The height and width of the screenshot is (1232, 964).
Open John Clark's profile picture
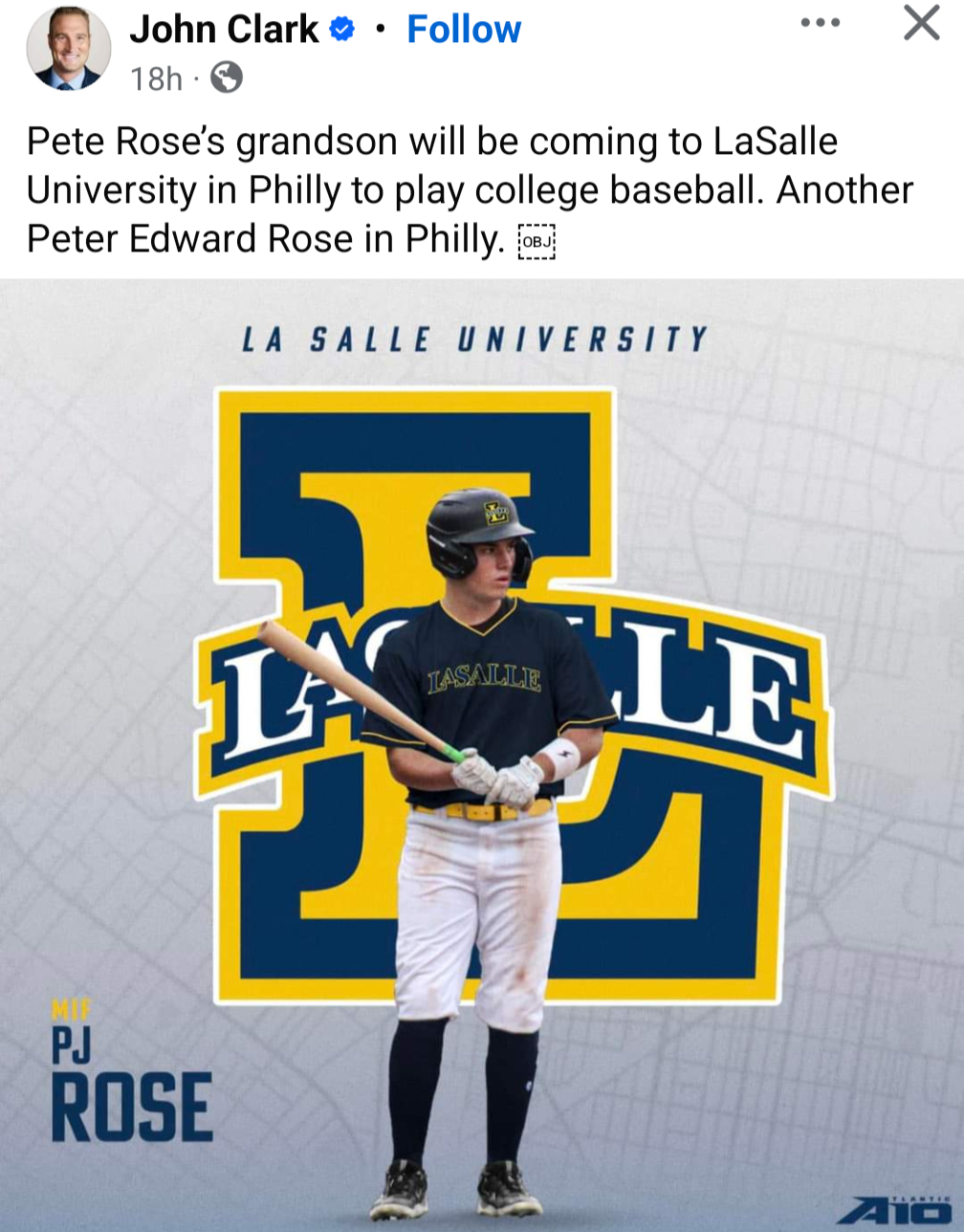point(68,50)
